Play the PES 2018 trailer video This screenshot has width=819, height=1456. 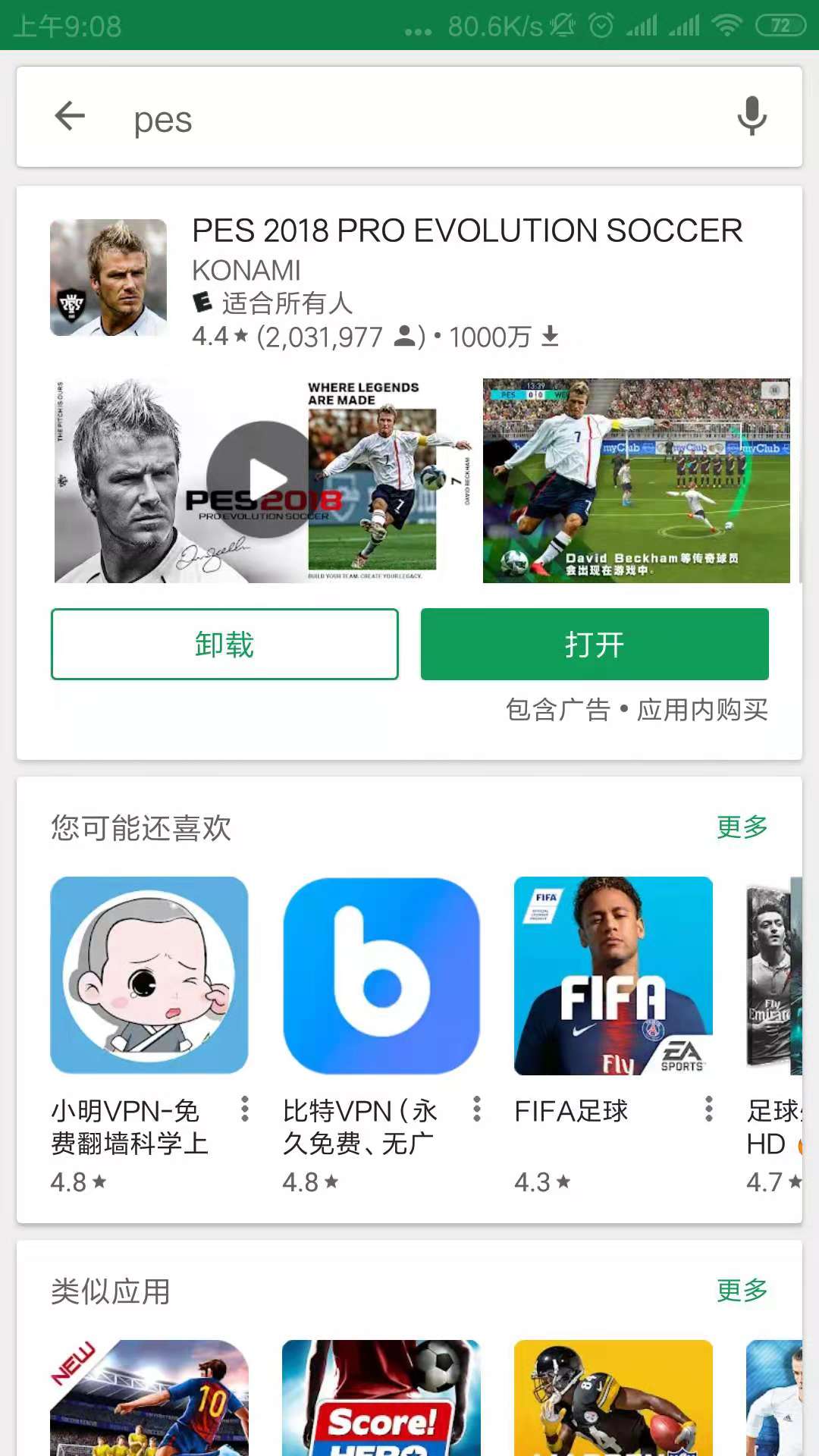point(265,480)
